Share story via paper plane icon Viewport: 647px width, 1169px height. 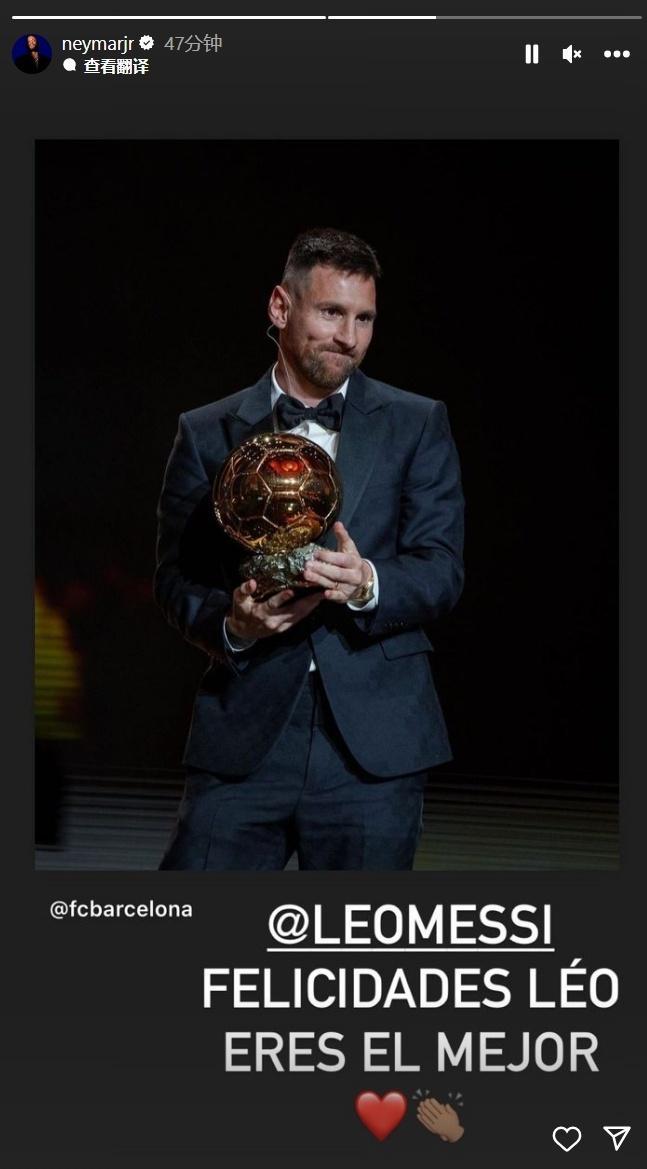617,1138
